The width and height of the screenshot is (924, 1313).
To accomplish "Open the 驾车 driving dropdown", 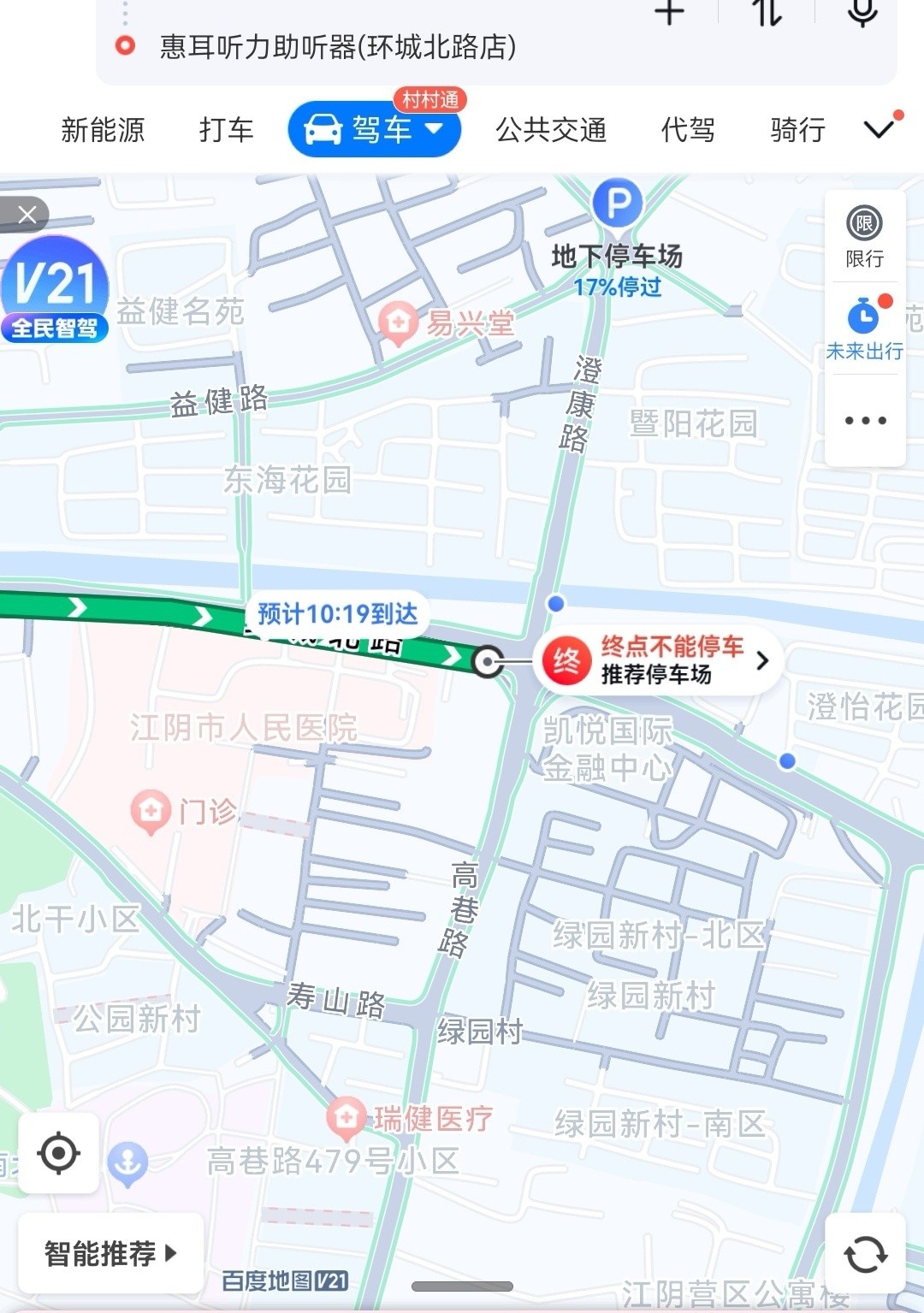I will [x=375, y=130].
